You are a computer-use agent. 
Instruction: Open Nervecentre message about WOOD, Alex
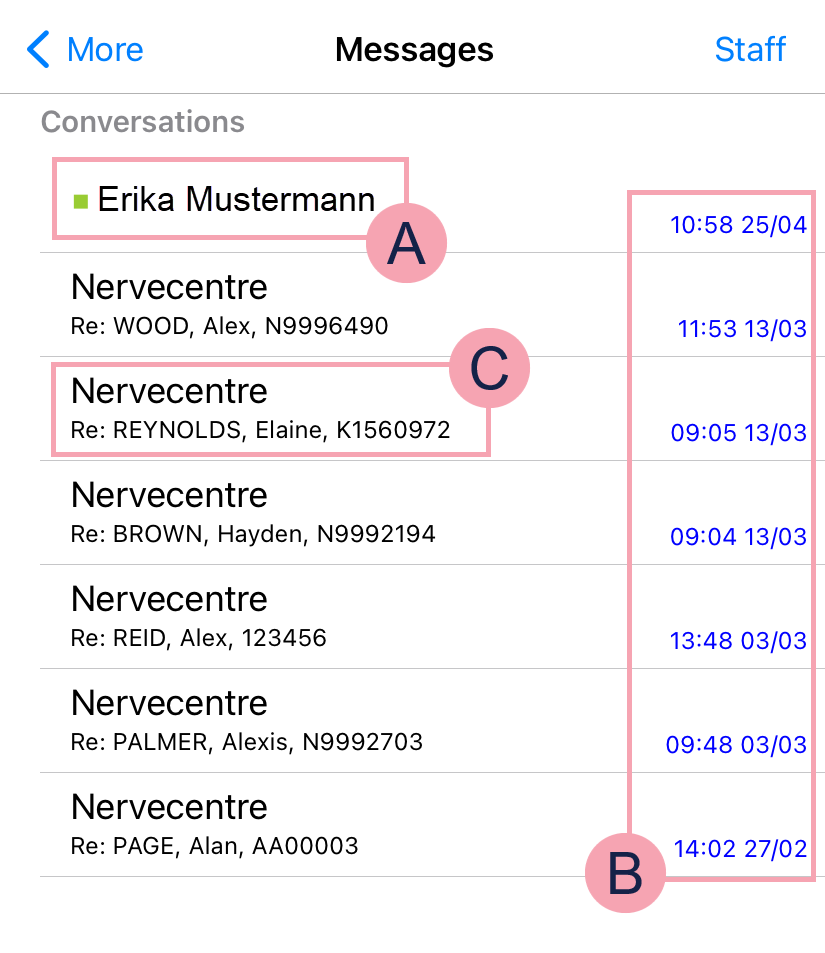[x=230, y=305]
